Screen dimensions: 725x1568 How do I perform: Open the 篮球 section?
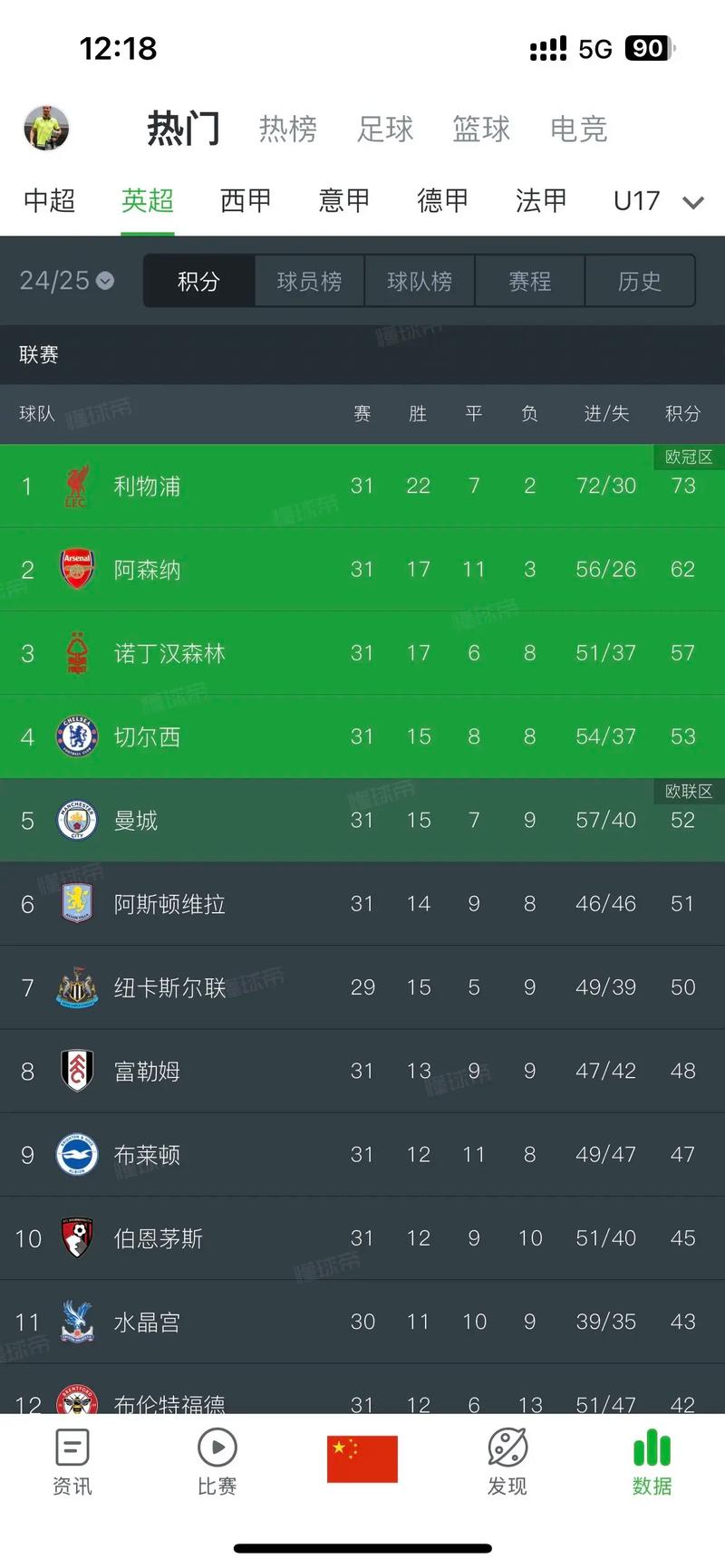(x=481, y=129)
